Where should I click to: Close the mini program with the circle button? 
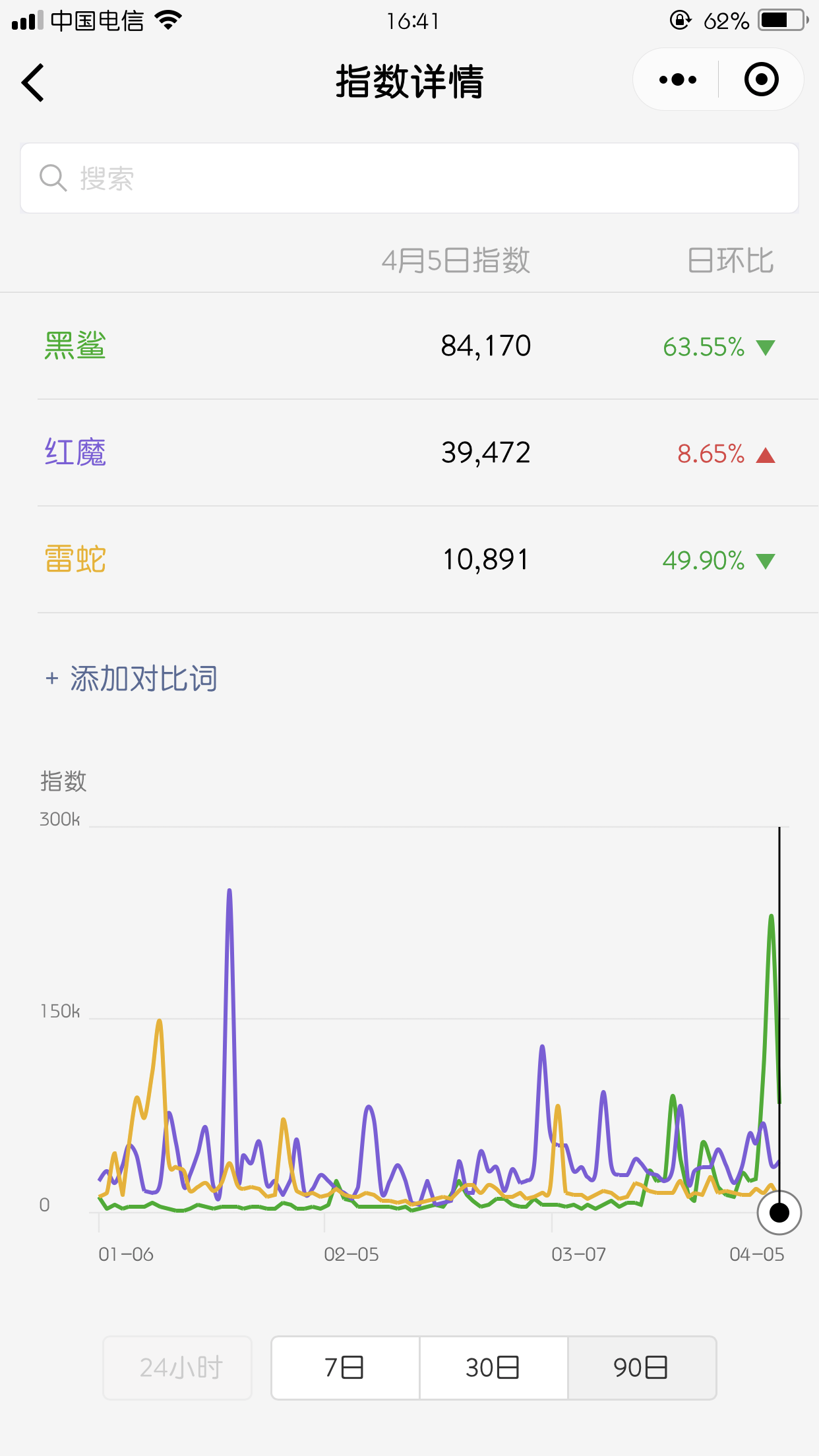pyautogui.click(x=762, y=80)
